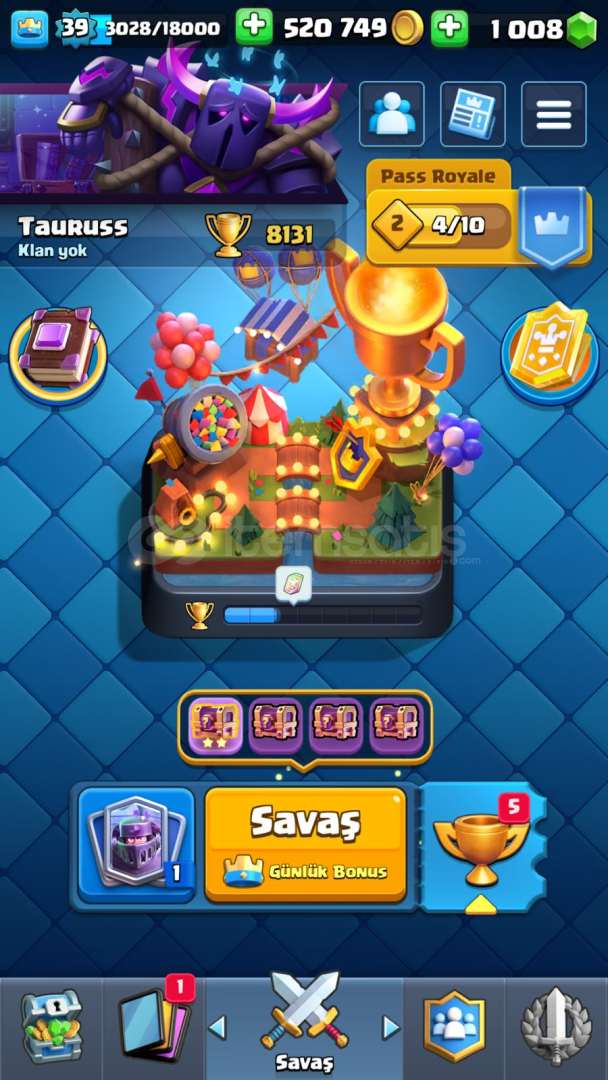The image size is (608, 1080).
Task: Open the news feed icon
Action: tap(472, 114)
